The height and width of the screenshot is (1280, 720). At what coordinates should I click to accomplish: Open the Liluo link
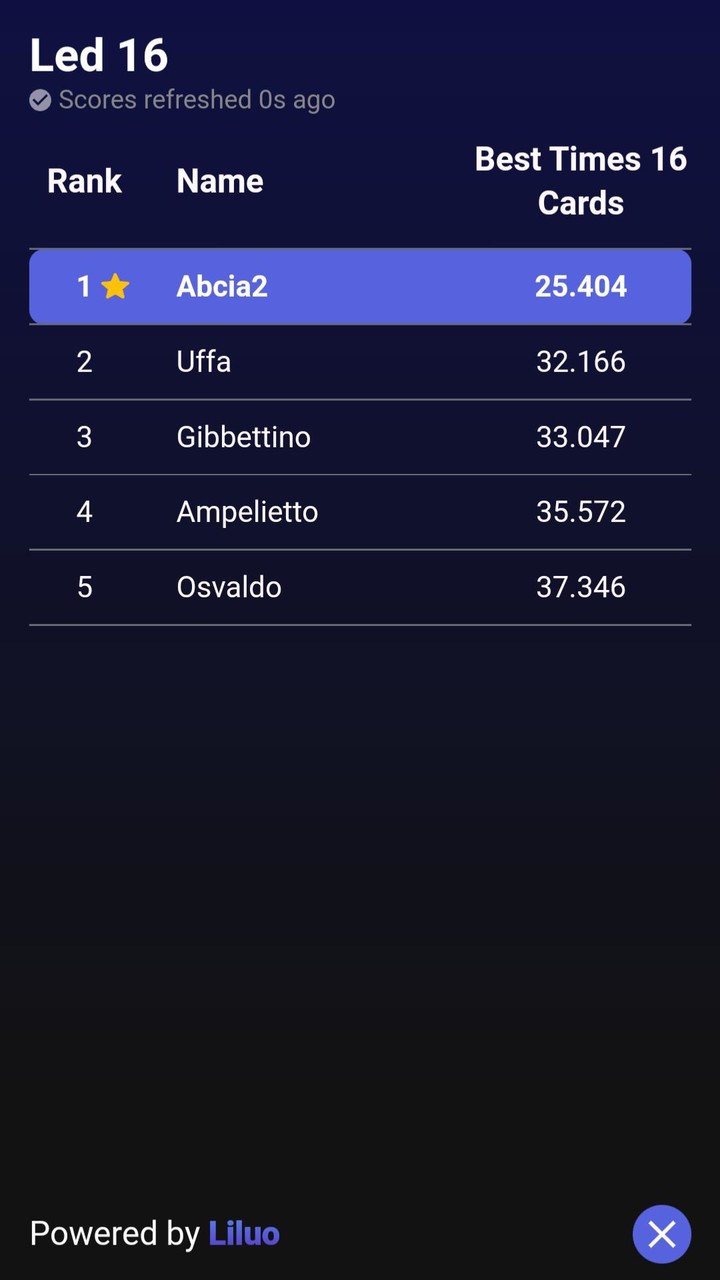(x=243, y=1234)
